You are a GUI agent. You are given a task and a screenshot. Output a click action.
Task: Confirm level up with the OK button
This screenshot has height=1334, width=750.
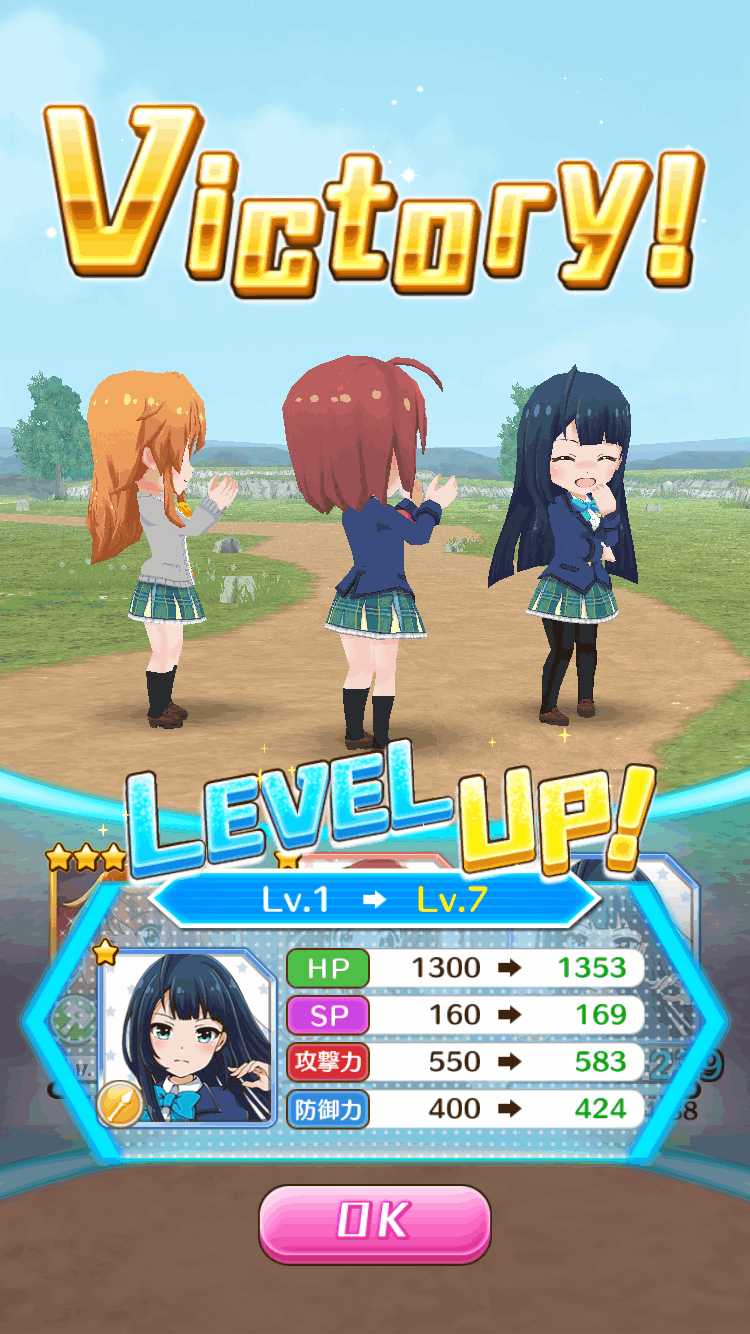click(x=375, y=1222)
